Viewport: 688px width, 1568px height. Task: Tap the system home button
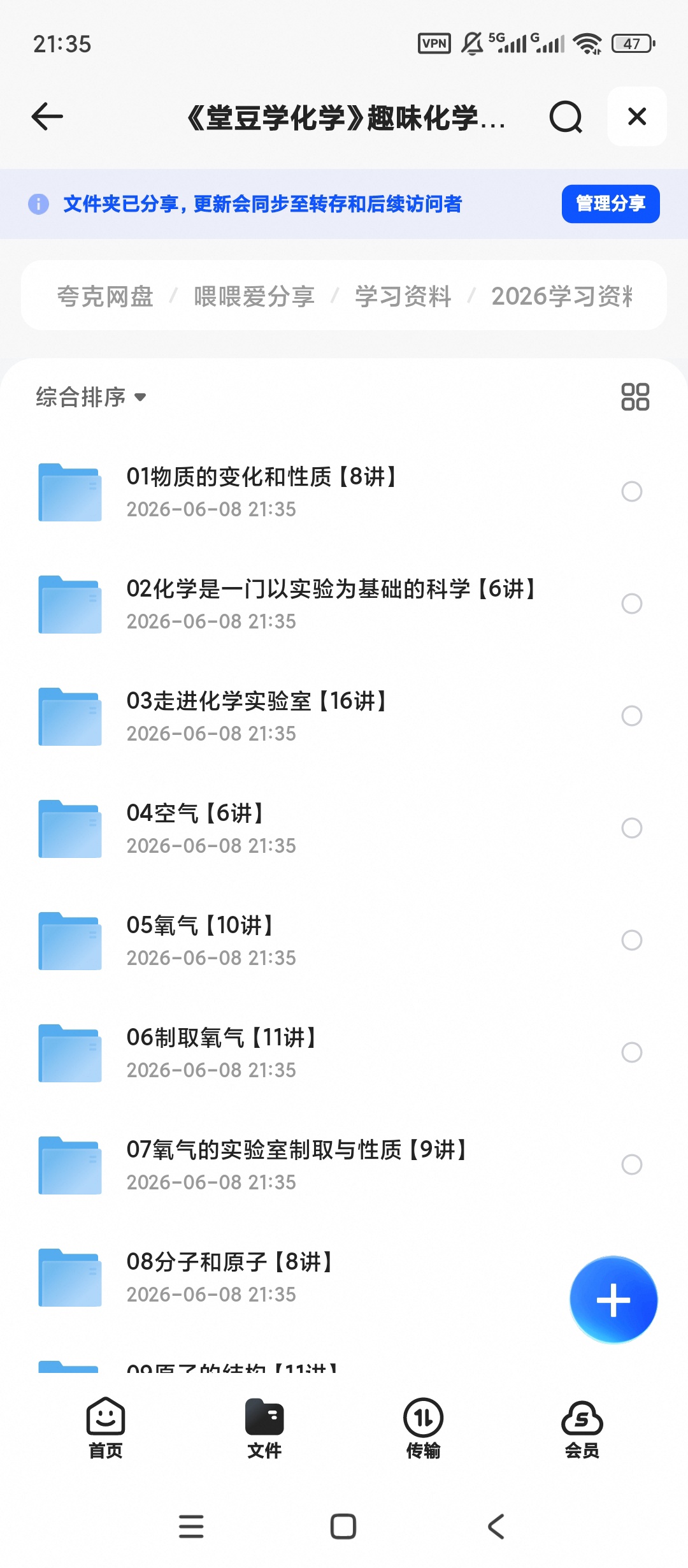coord(343,1527)
